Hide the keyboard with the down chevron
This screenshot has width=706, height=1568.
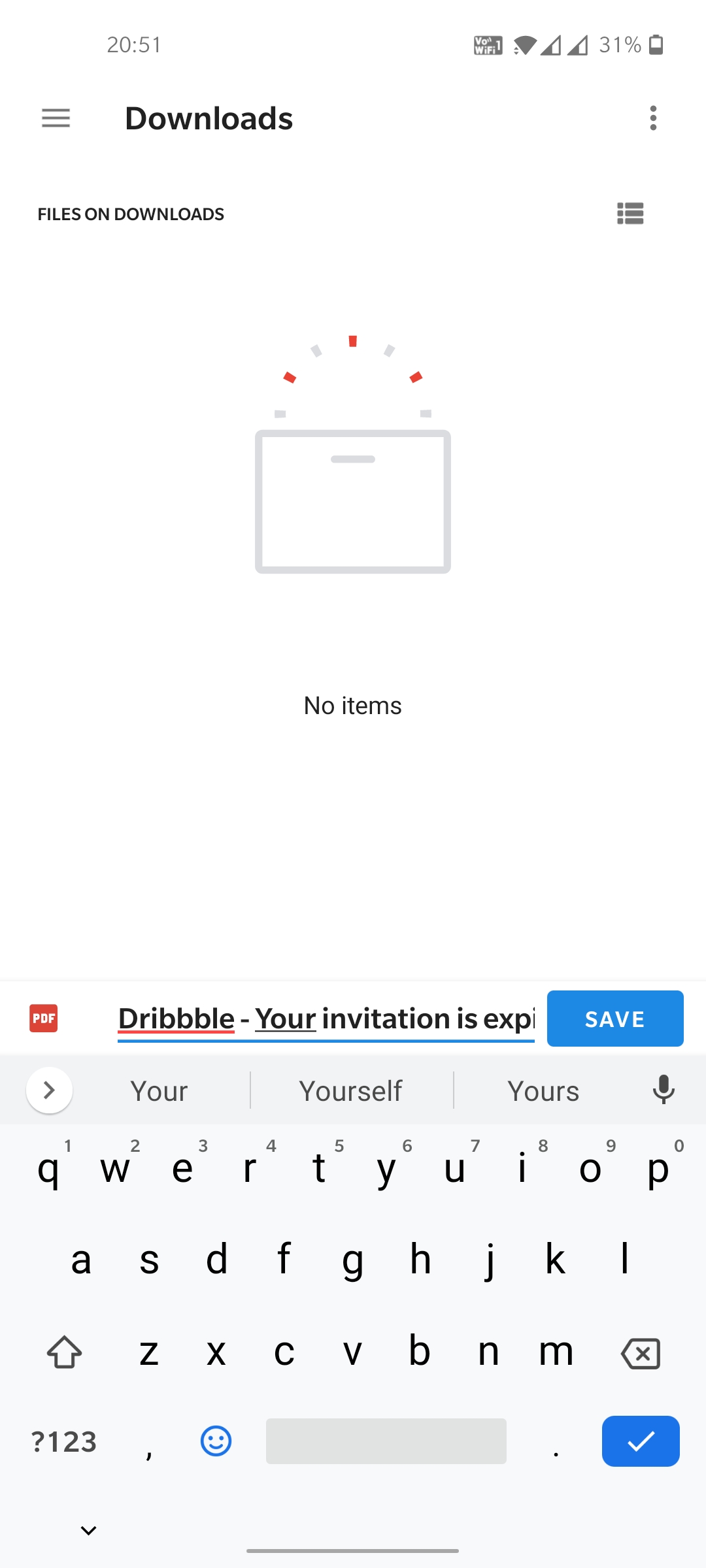(x=88, y=1530)
